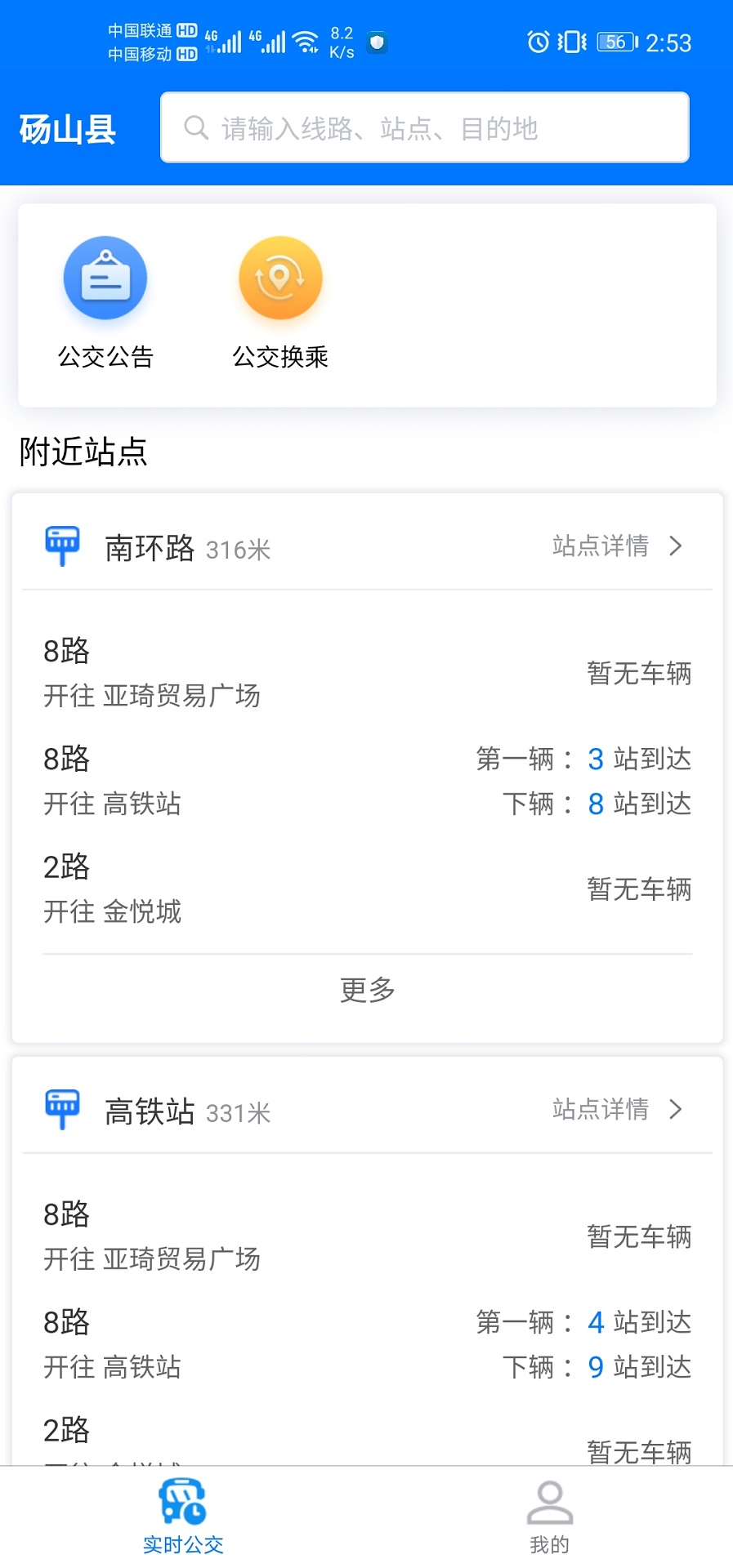Open the 公交换乘 transfer planner icon
Viewport: 733px width, 1568px height.
click(279, 278)
